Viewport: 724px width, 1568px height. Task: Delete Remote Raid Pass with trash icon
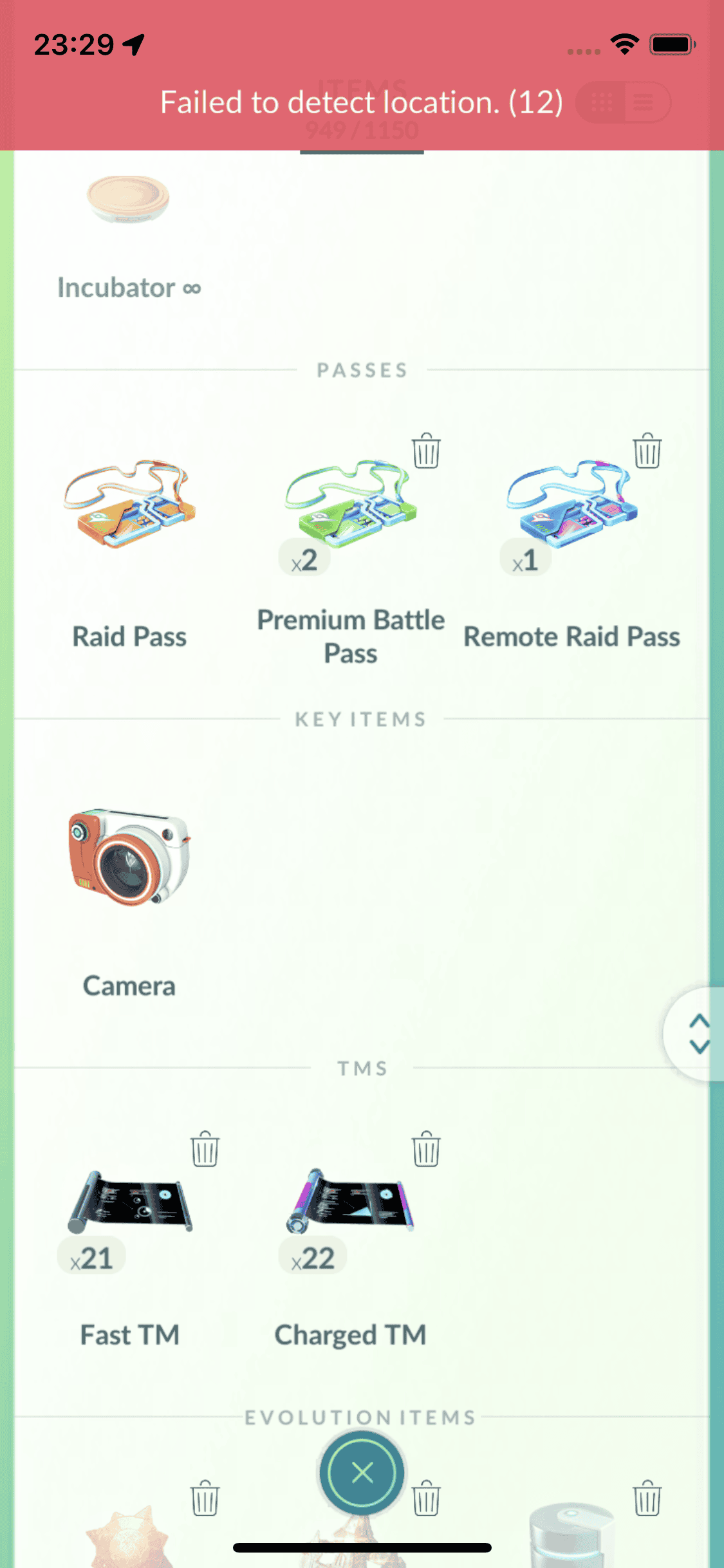(x=647, y=451)
